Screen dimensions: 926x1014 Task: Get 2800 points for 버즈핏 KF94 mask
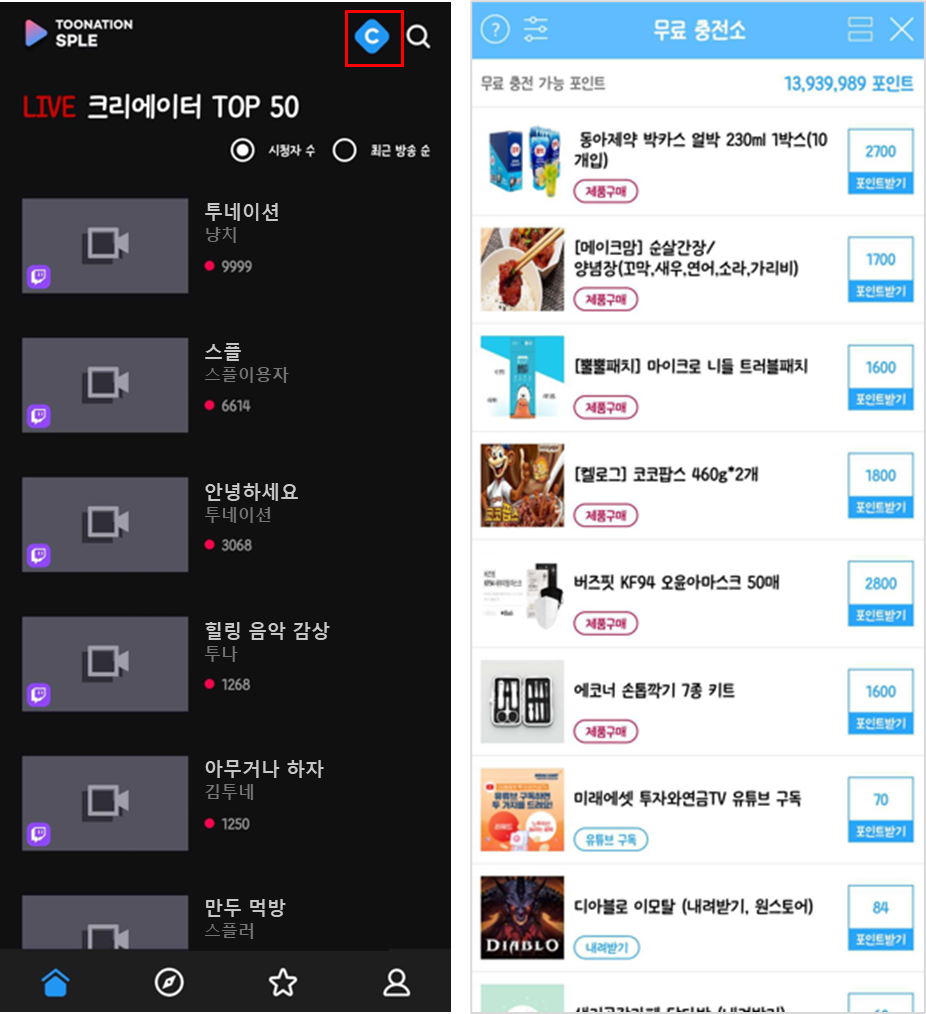pyautogui.click(x=880, y=593)
